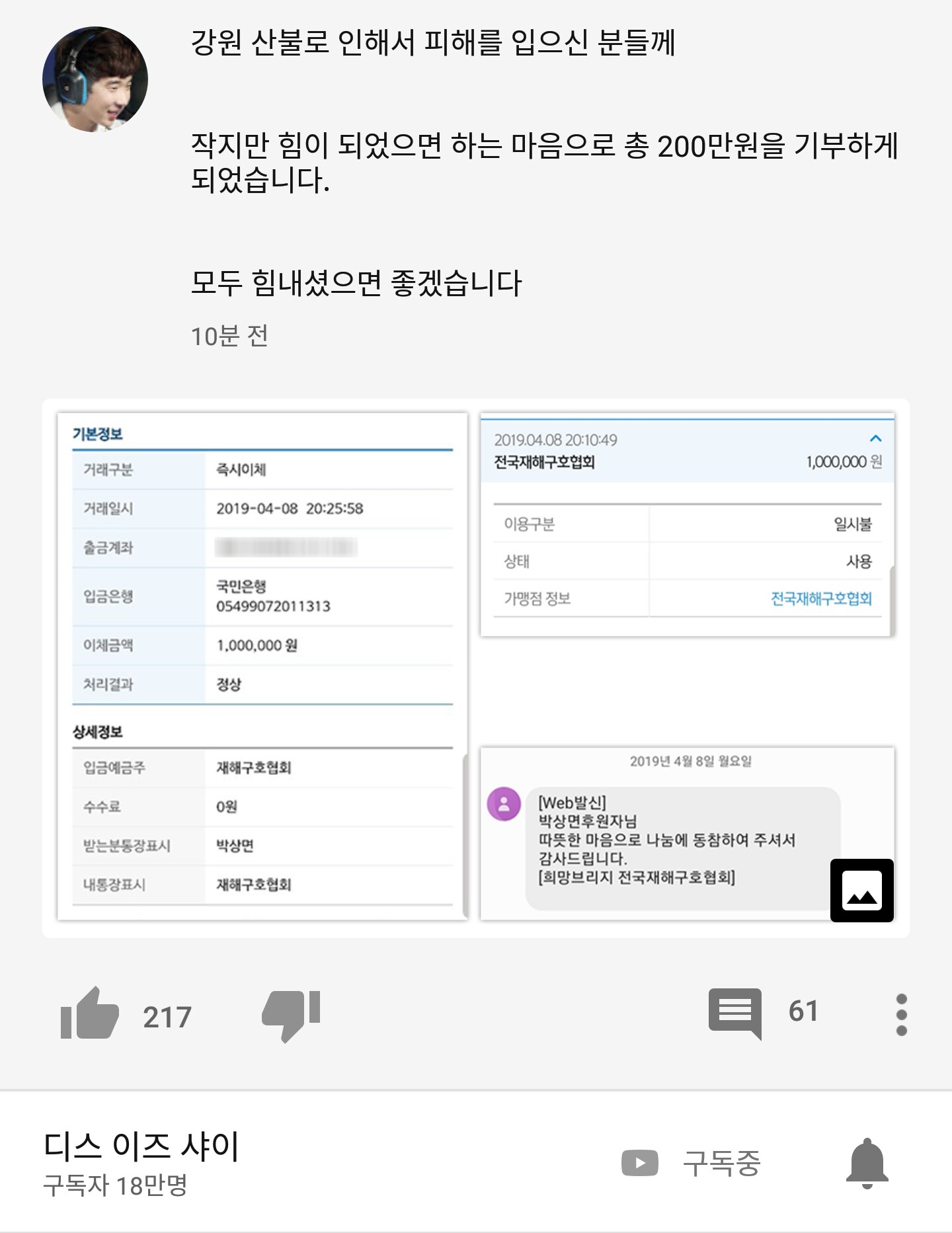Viewport: 952px width, 1233px height.
Task: Open the notification bell settings
Action: [x=867, y=1163]
